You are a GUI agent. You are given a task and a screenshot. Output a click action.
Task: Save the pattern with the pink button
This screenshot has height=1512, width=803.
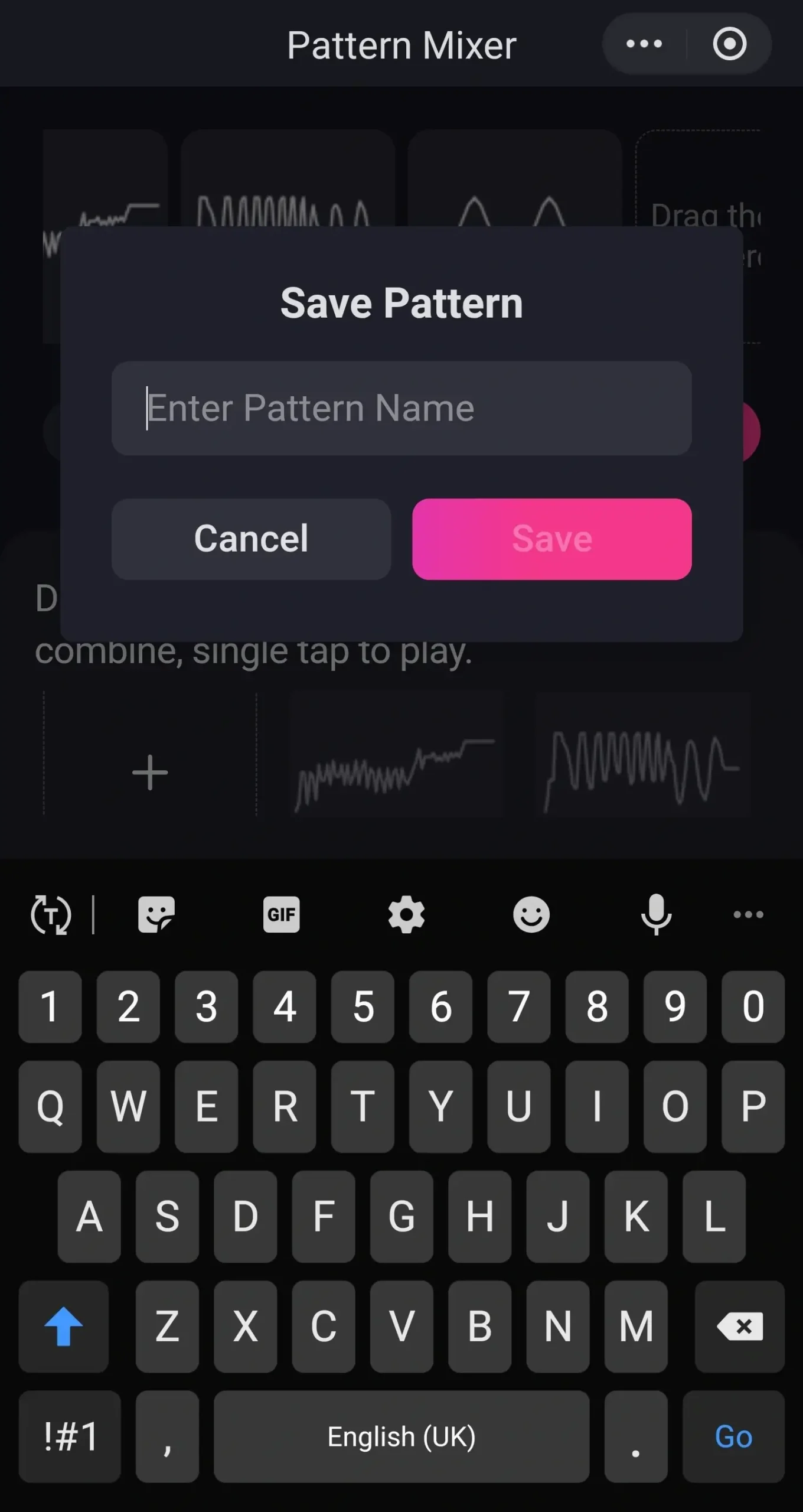click(551, 539)
